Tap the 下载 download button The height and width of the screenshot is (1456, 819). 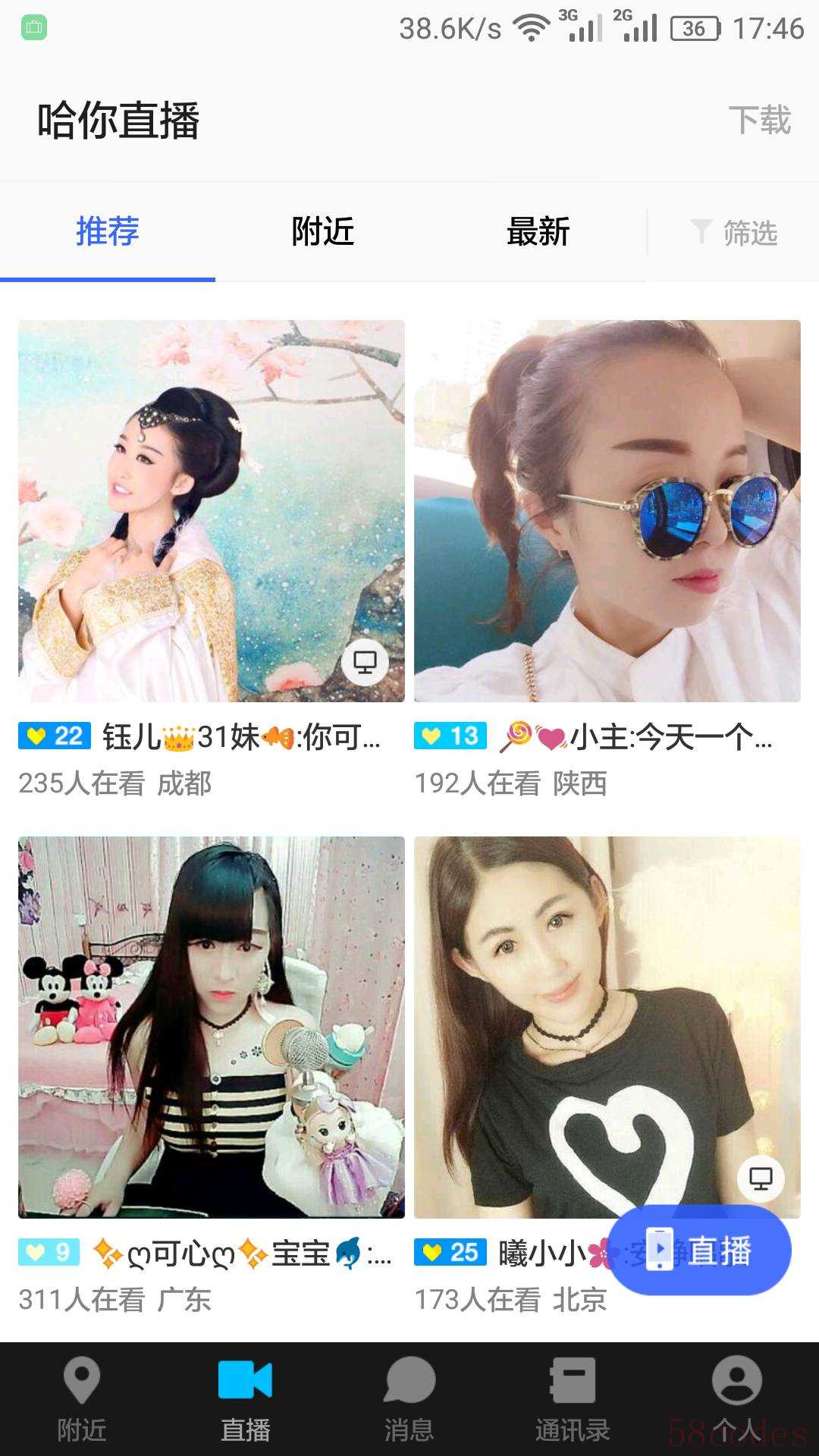(x=759, y=121)
